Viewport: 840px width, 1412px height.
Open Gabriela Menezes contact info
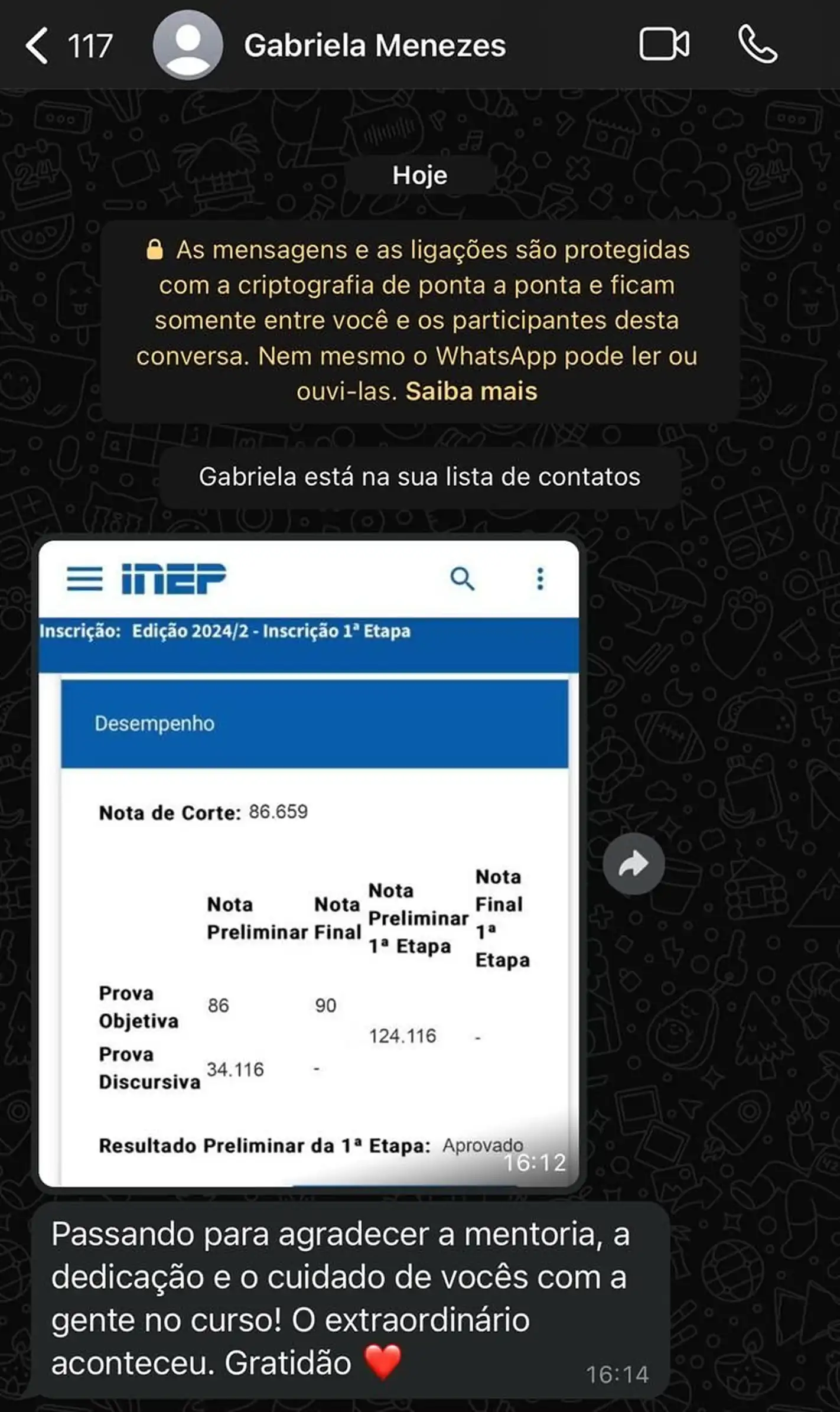375,45
